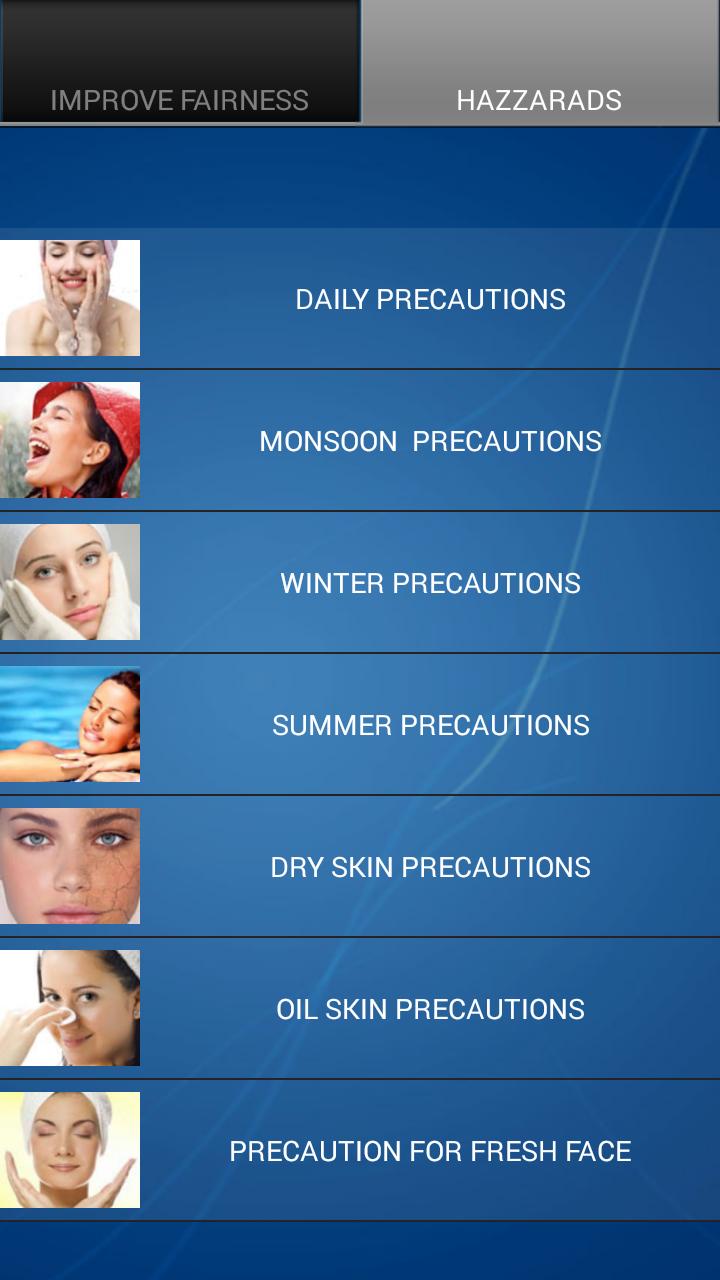The image size is (720, 1280).
Task: Open Dry Skin Precautions
Action: 430,867
